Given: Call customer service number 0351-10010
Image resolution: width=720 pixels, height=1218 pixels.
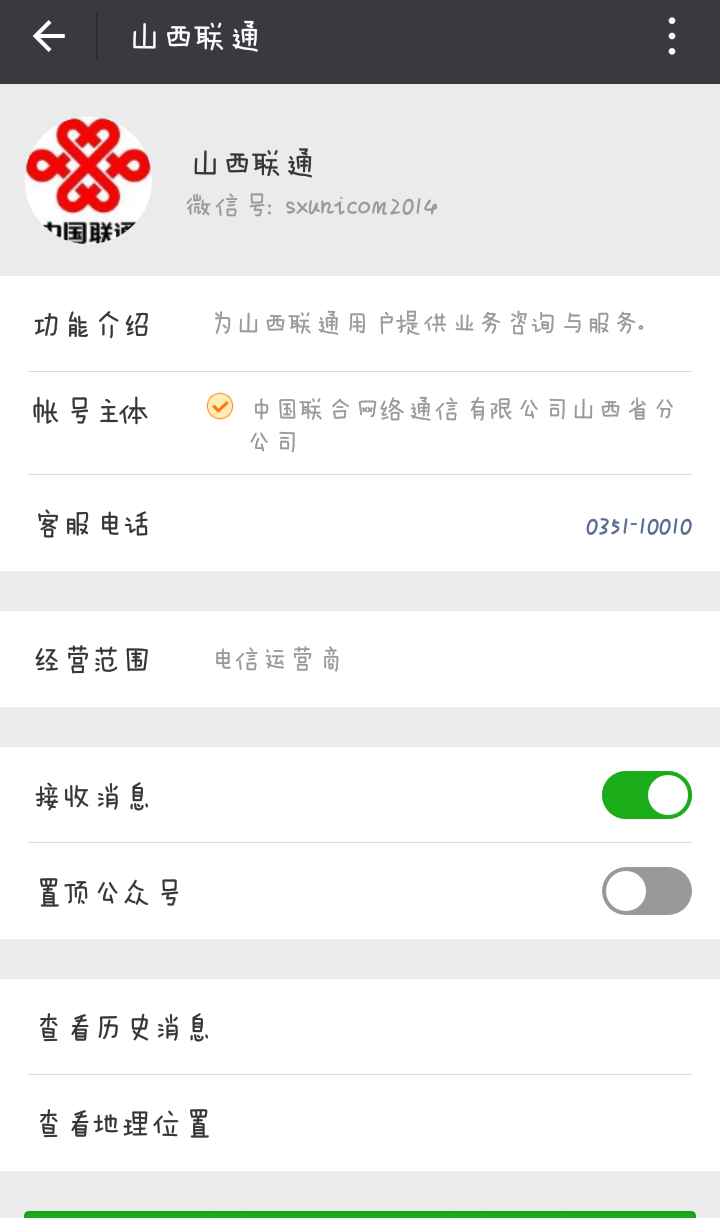Looking at the screenshot, I should click(x=638, y=526).
